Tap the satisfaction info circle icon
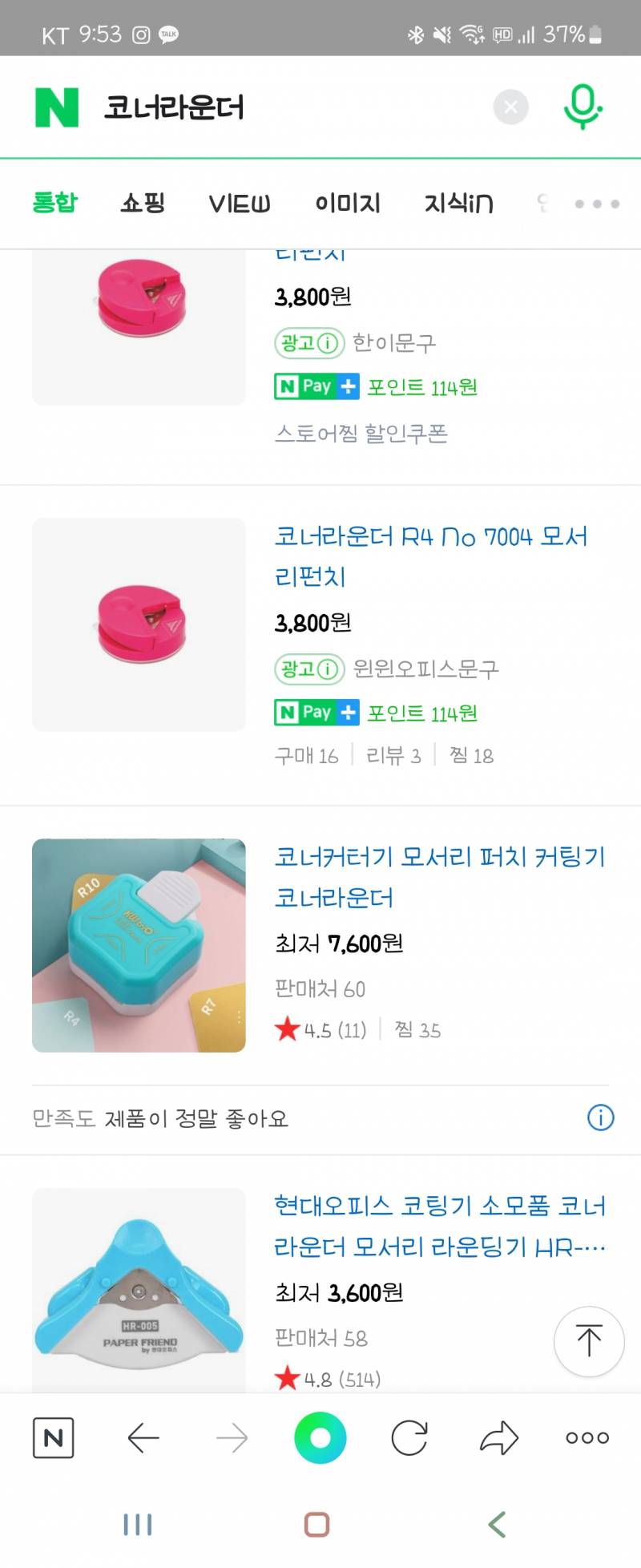Screen dimensions: 641x1568 point(600,1117)
